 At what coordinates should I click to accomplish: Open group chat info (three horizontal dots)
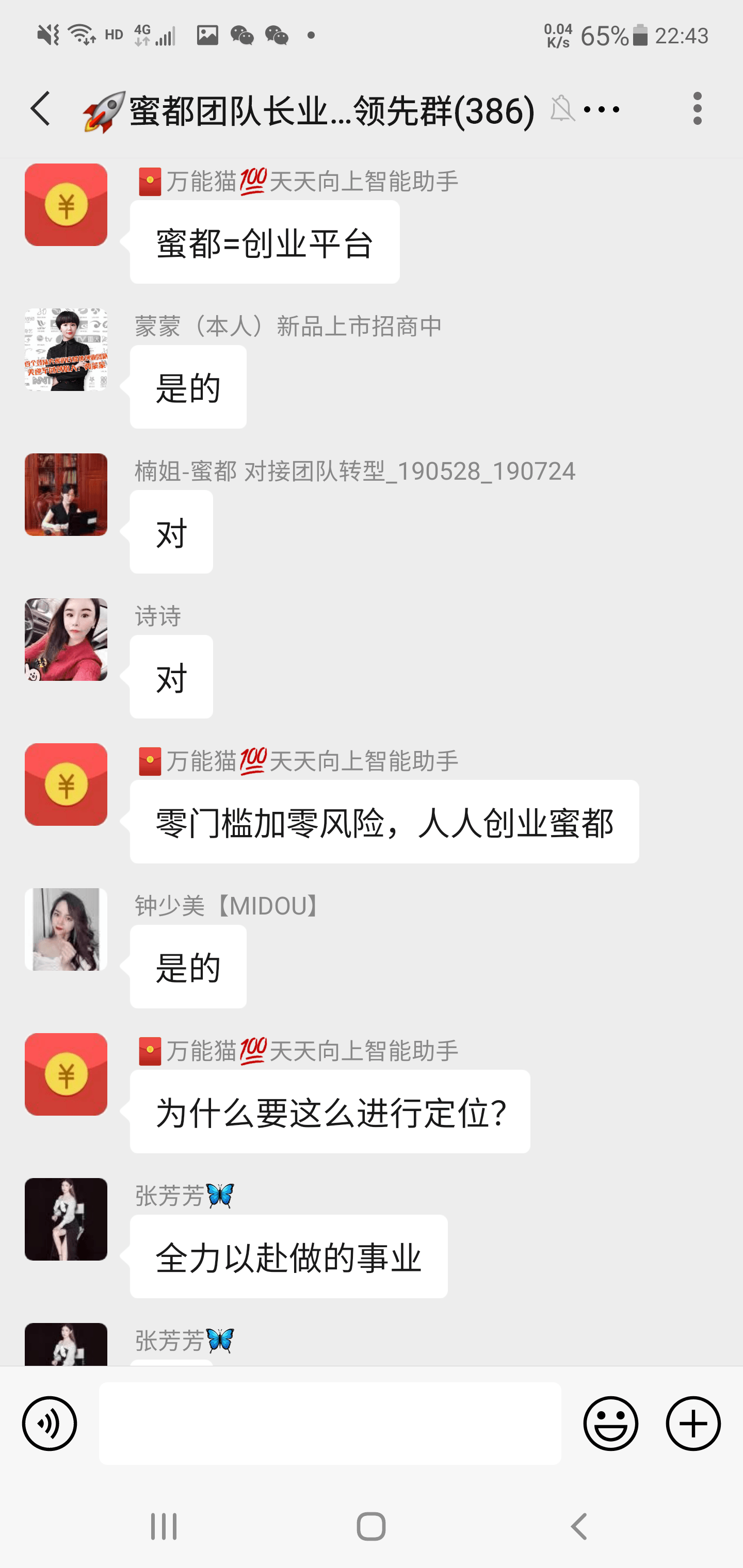click(601, 109)
